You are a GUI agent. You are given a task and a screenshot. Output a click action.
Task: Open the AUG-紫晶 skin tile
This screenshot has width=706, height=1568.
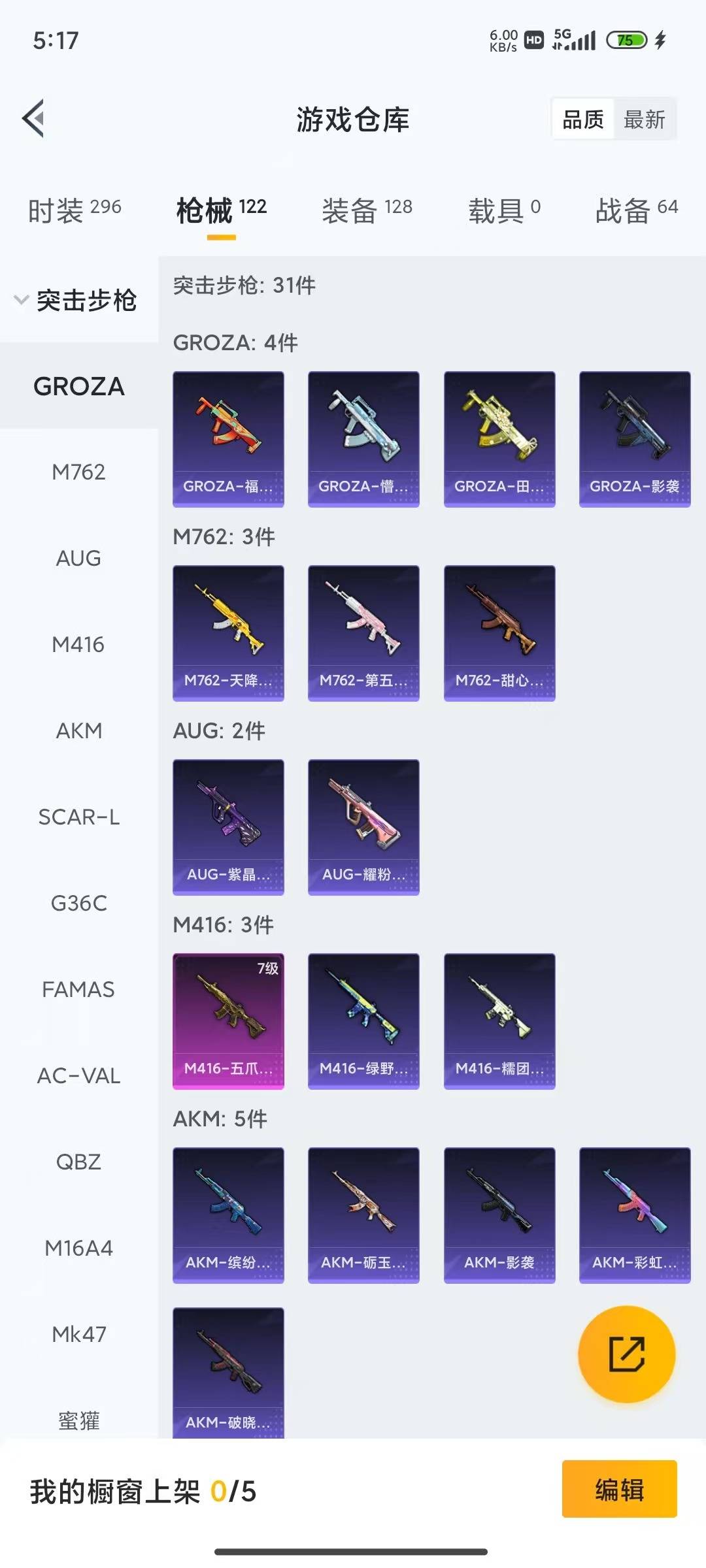click(228, 827)
